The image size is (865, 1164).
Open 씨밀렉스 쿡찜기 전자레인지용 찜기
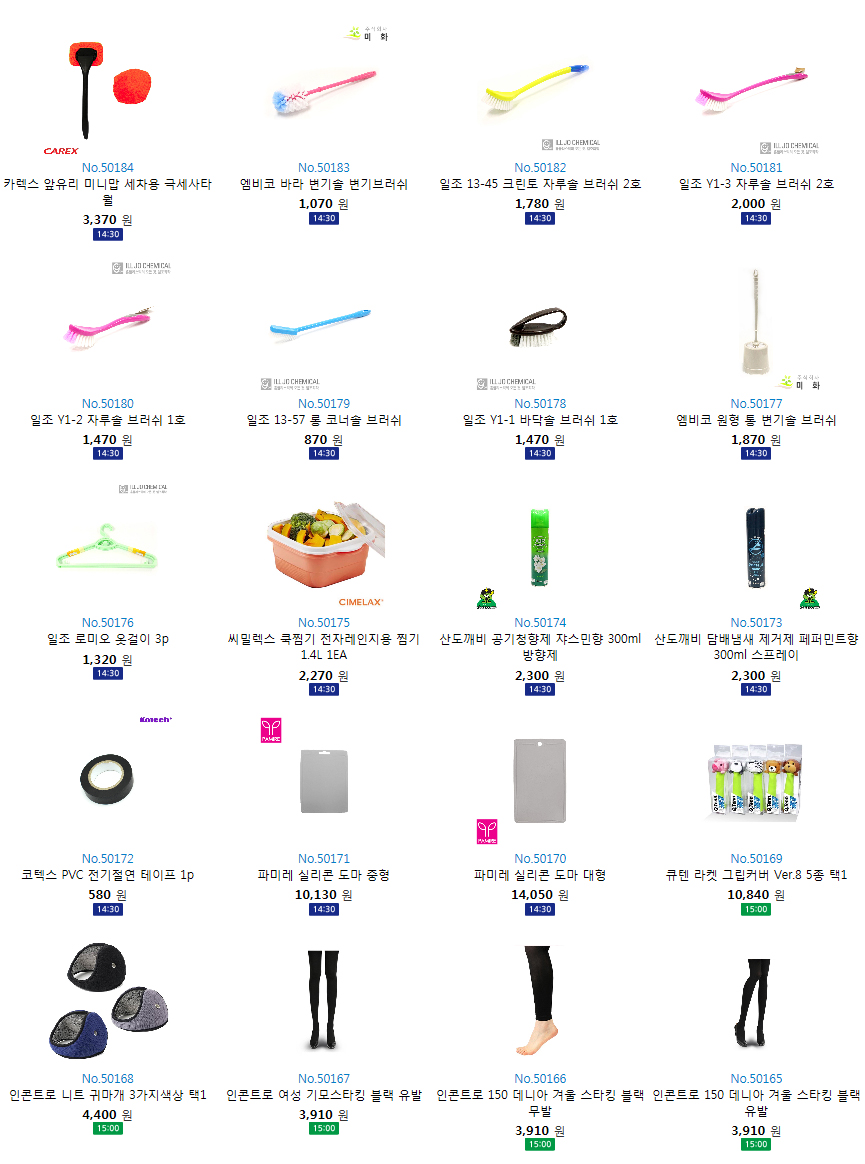(x=324, y=639)
